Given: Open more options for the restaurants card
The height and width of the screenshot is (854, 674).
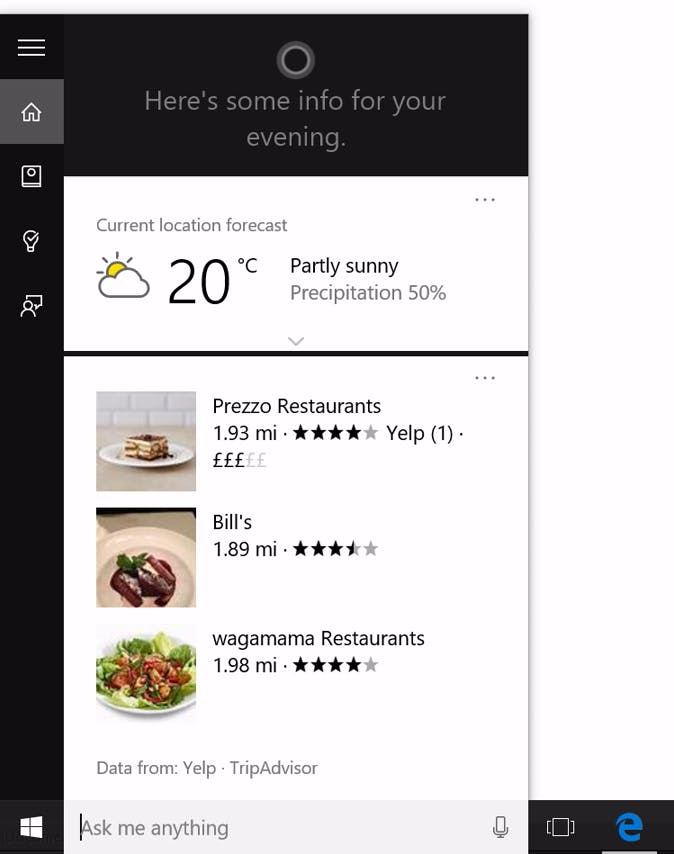Looking at the screenshot, I should click(x=485, y=378).
